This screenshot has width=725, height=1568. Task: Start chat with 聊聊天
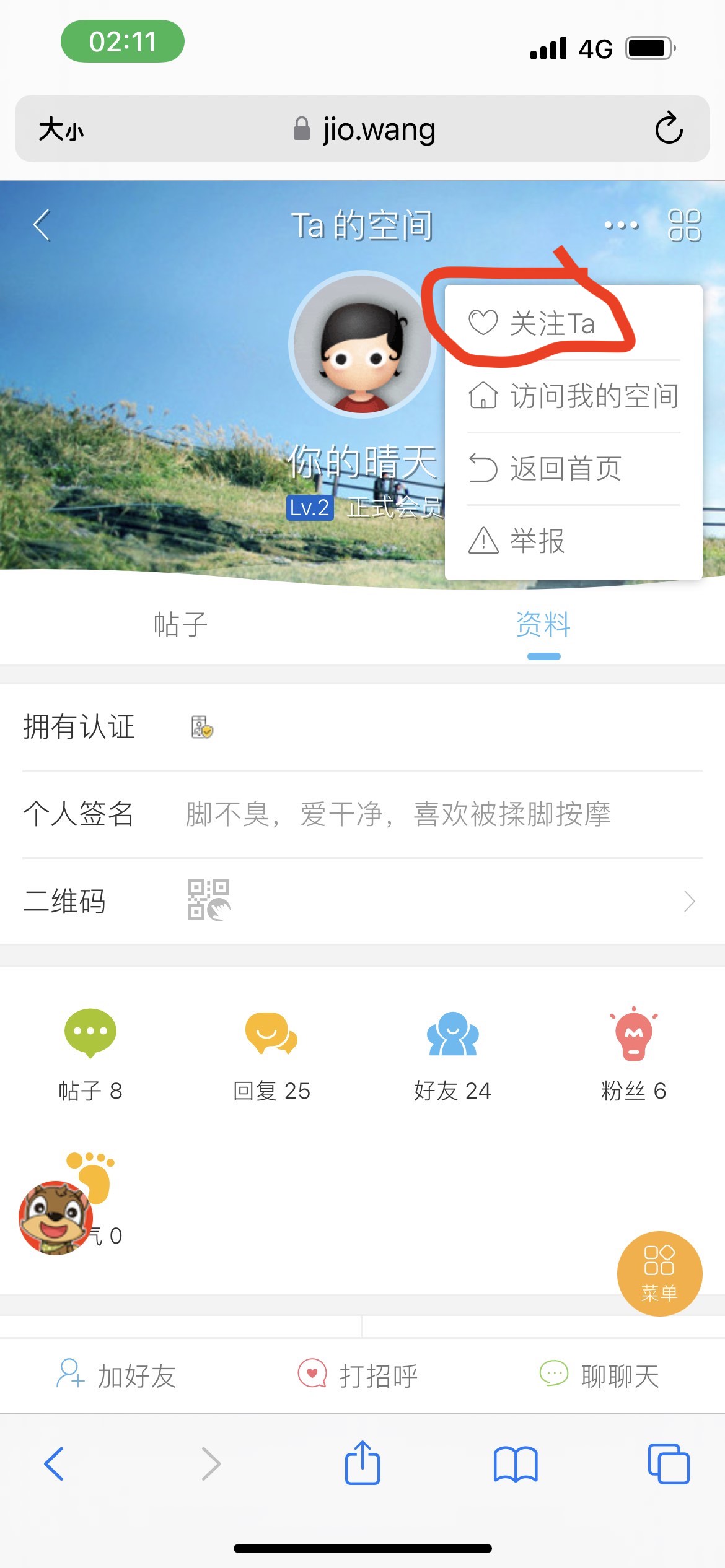pos(601,1376)
